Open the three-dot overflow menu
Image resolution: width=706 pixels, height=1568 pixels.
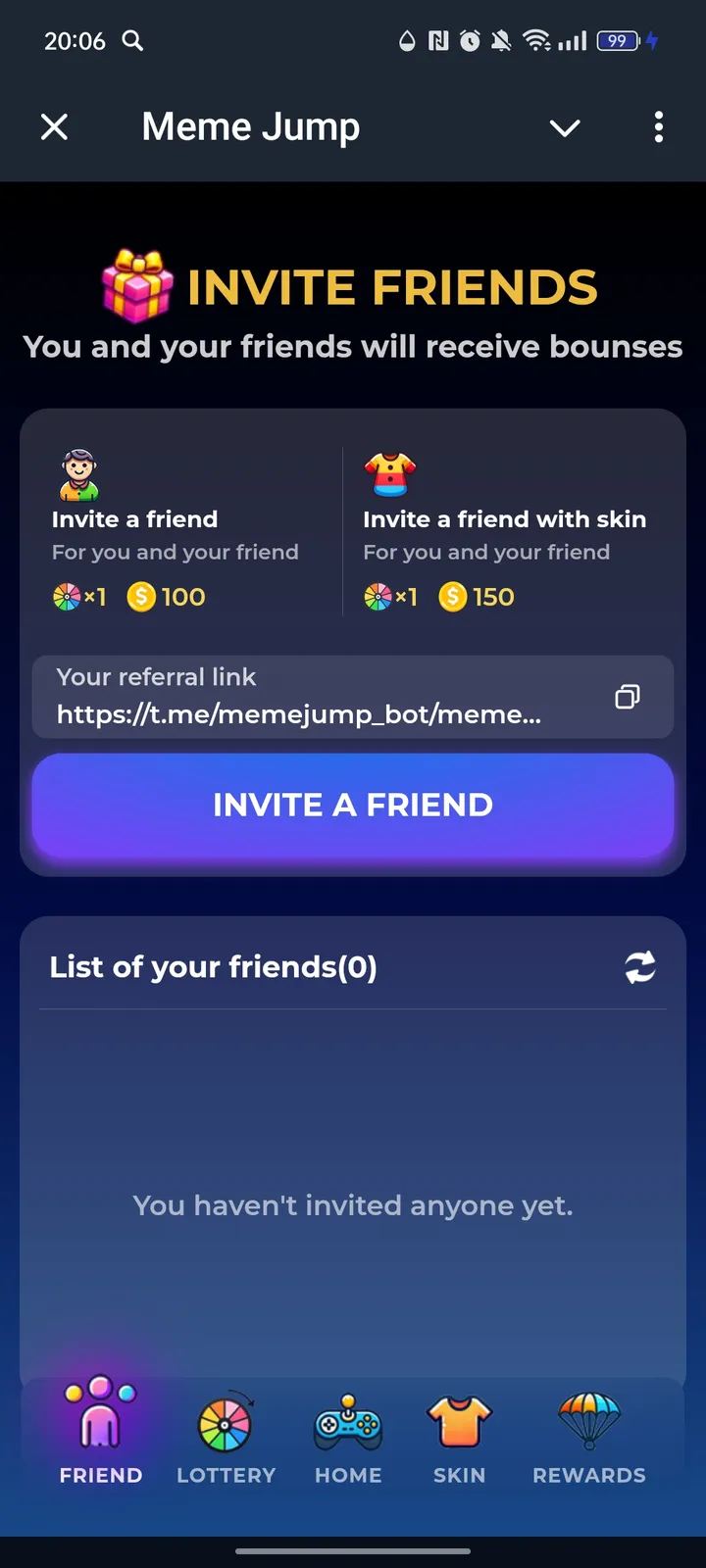(x=658, y=127)
